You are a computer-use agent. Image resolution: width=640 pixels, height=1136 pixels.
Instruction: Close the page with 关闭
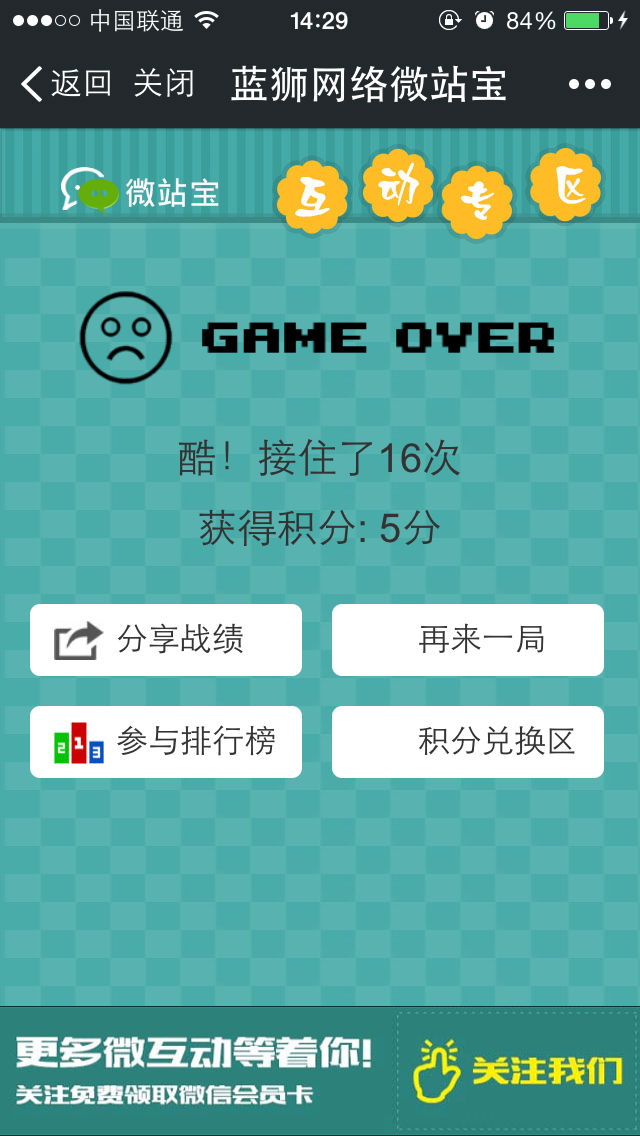point(164,84)
